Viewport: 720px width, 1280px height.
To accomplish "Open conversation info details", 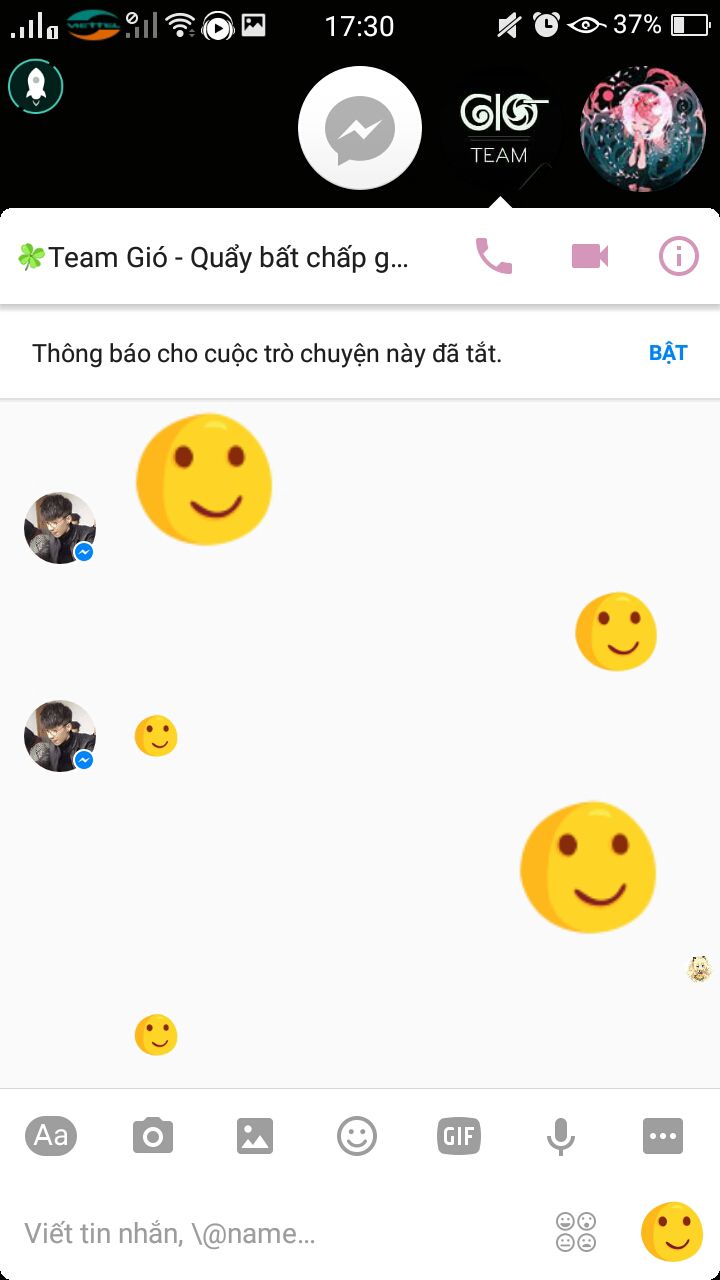I will [678, 257].
